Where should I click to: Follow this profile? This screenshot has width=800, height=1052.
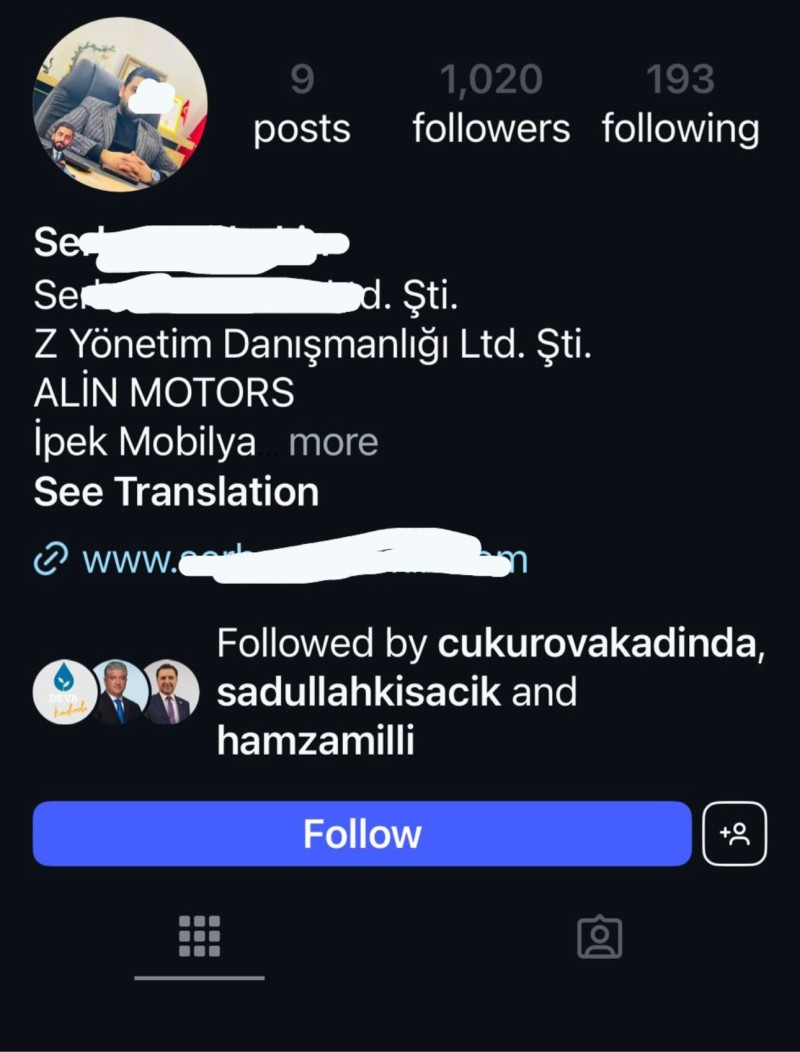pos(362,834)
